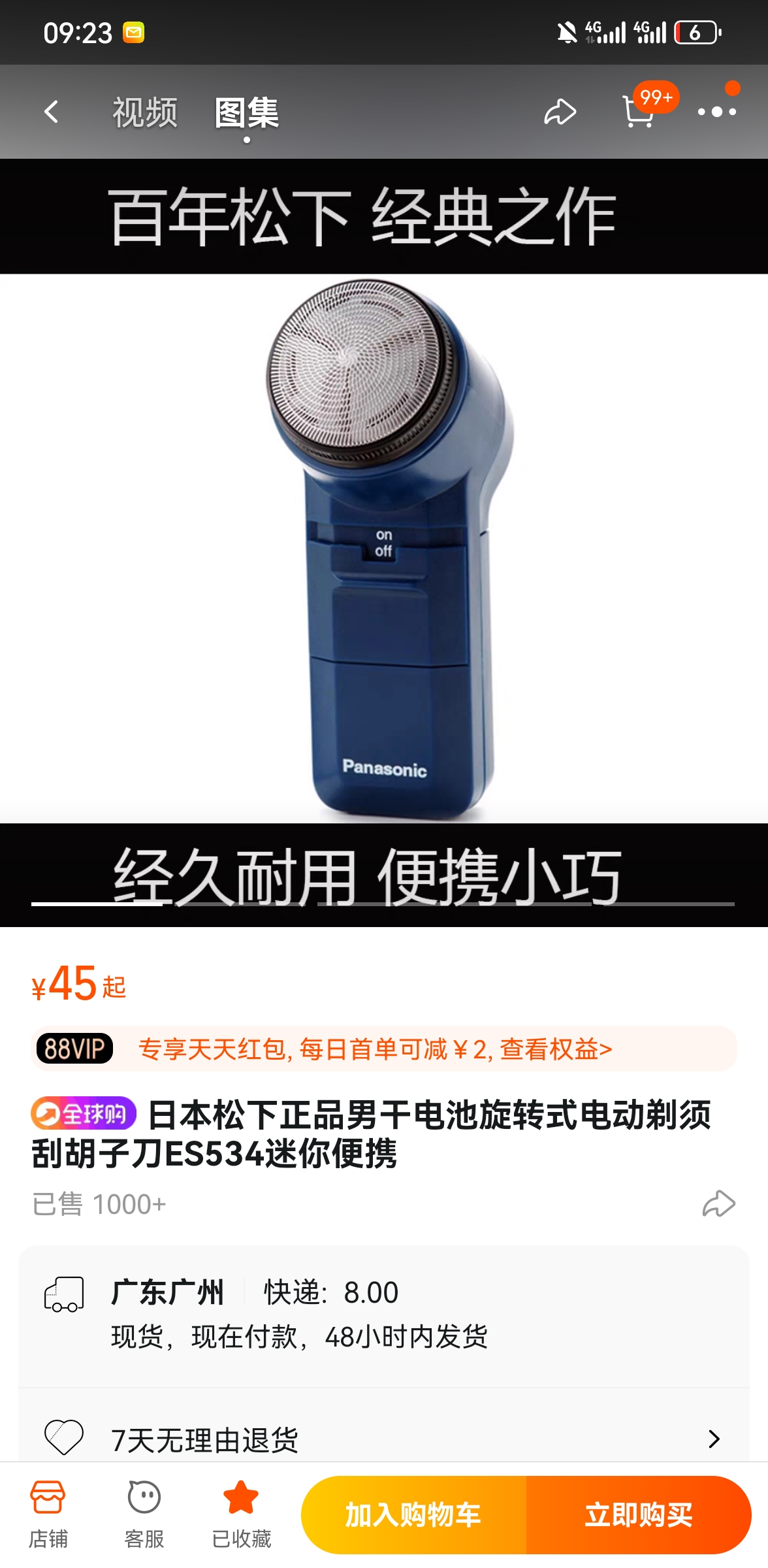Open the 店铺 store page
The width and height of the screenshot is (768, 1568).
pyautogui.click(x=48, y=1514)
